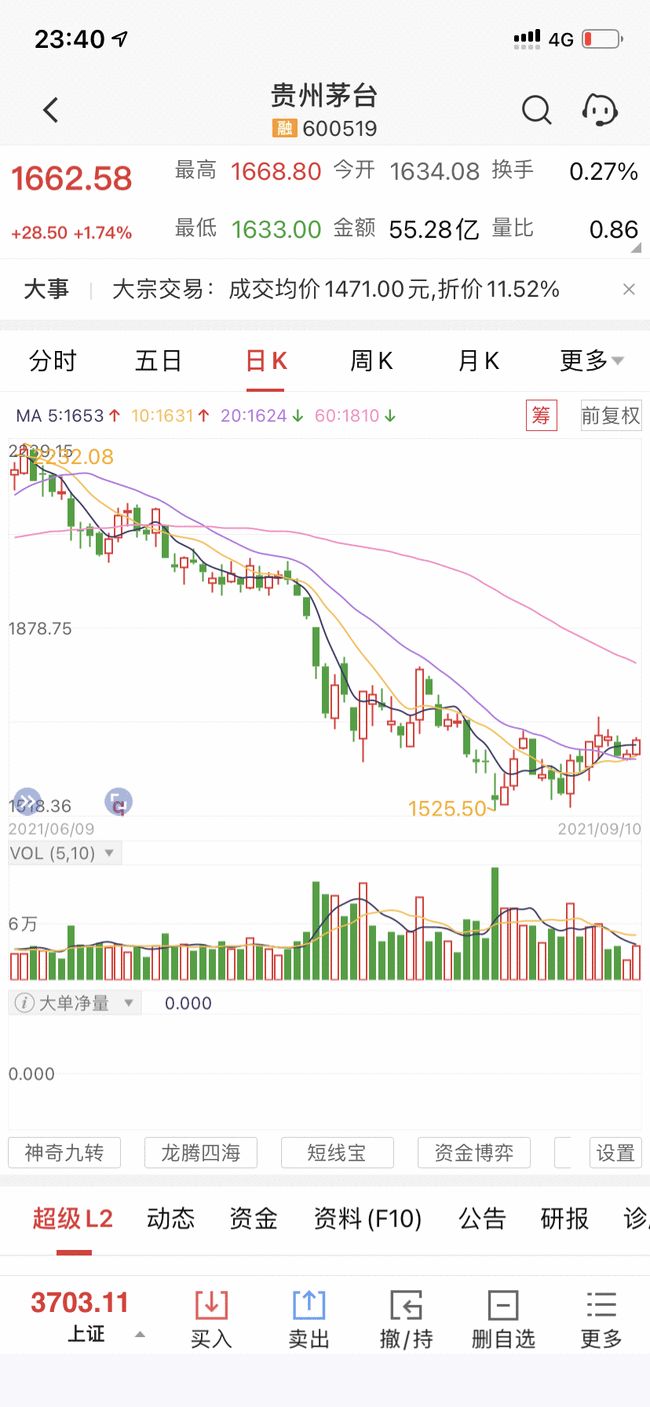The width and height of the screenshot is (650, 1407).
Task: Remove stock via 删自选
Action: (503, 1318)
